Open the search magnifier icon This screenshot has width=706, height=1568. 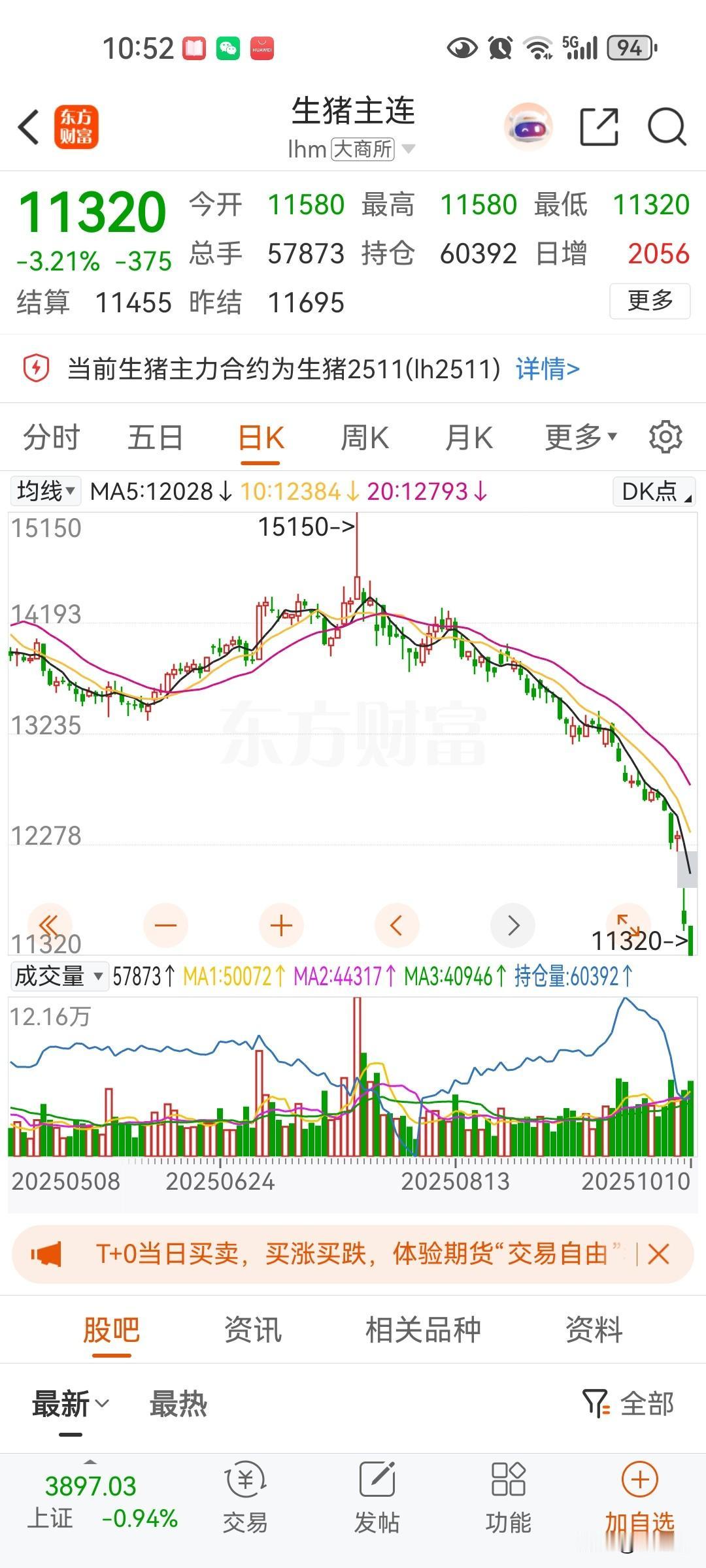click(666, 127)
